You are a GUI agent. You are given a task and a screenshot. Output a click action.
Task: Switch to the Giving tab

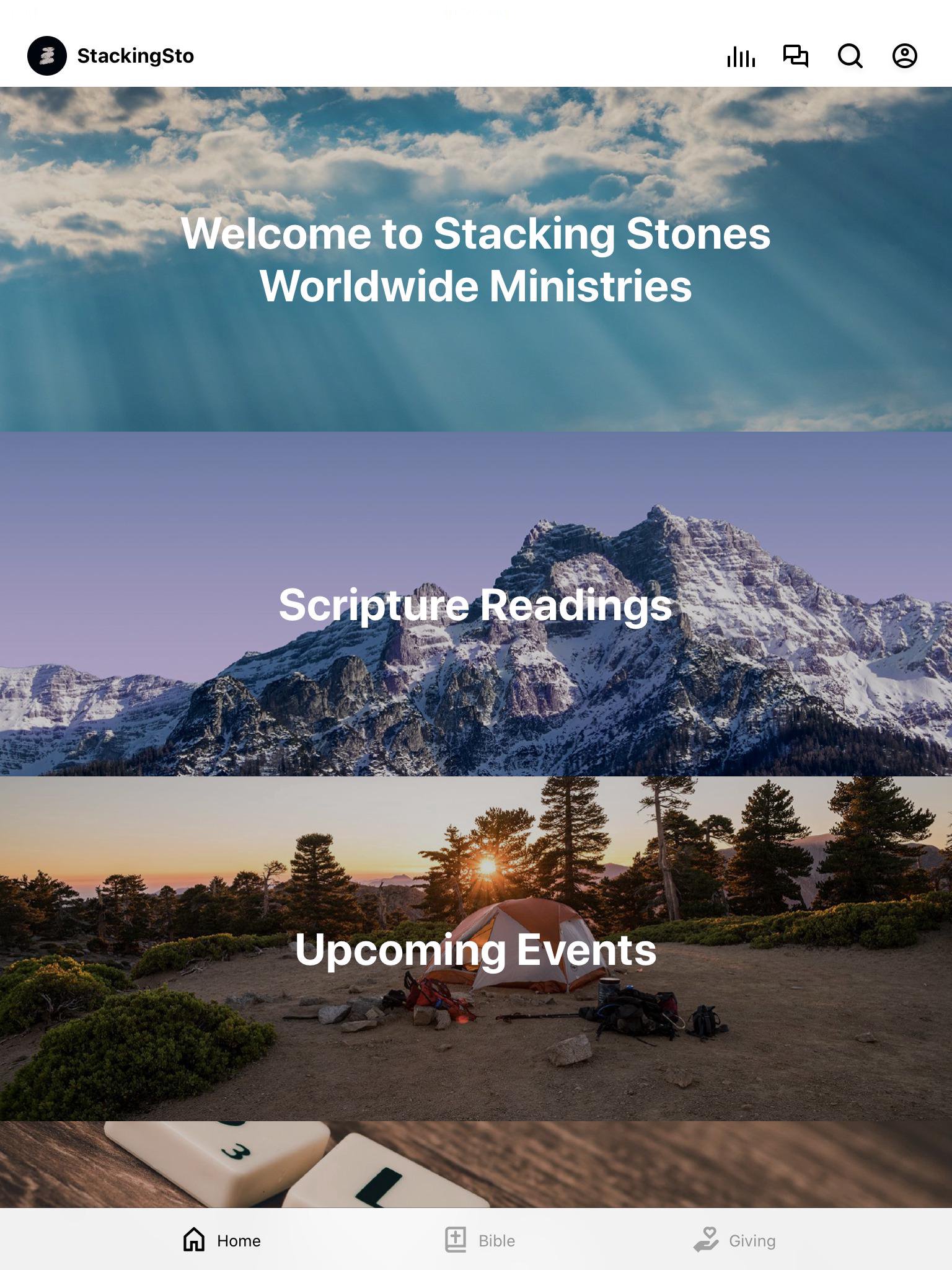click(x=734, y=1240)
